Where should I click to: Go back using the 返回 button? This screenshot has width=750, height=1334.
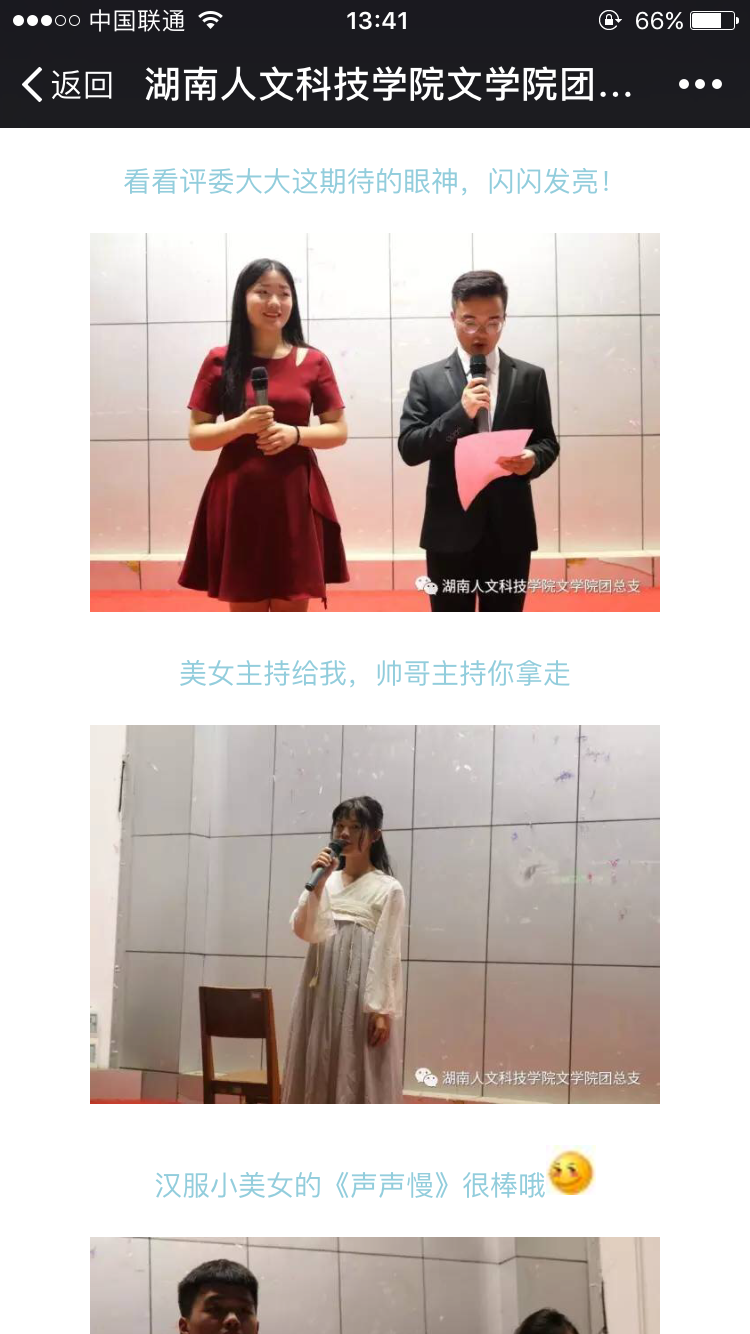66,85
